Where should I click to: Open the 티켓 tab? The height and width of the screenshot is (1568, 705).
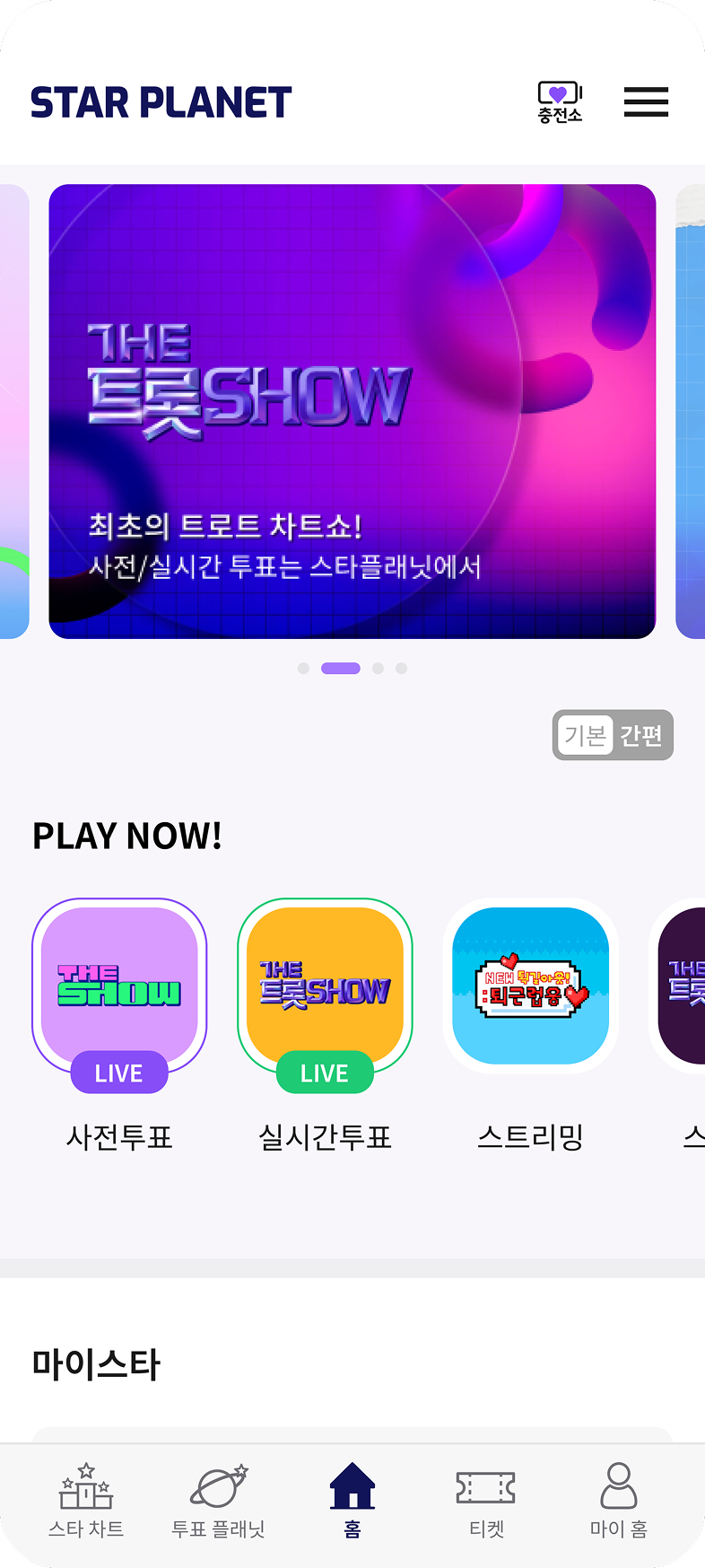486,1499
